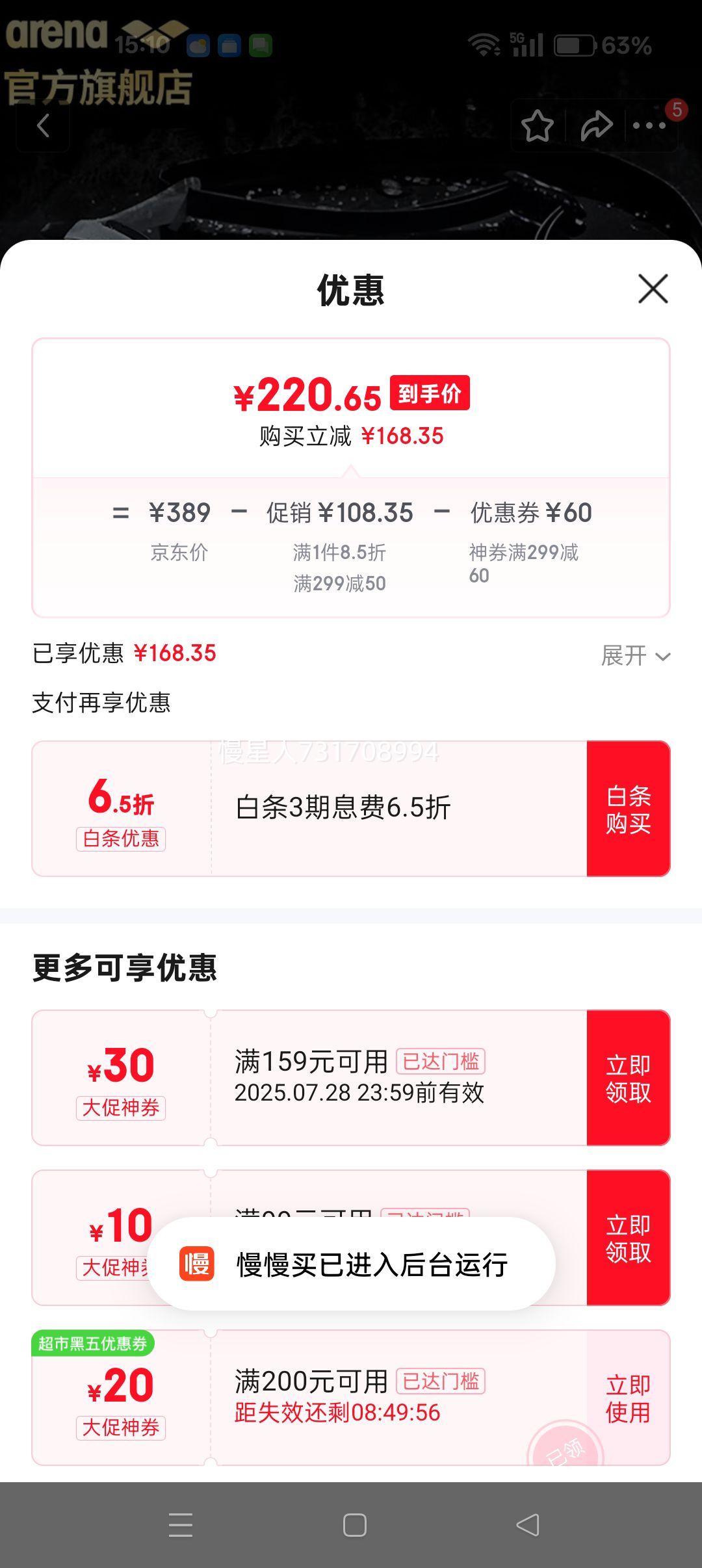The height and width of the screenshot is (1568, 702).
Task: Claim the ¥30 coupon with 立即领取
Action: (628, 1078)
